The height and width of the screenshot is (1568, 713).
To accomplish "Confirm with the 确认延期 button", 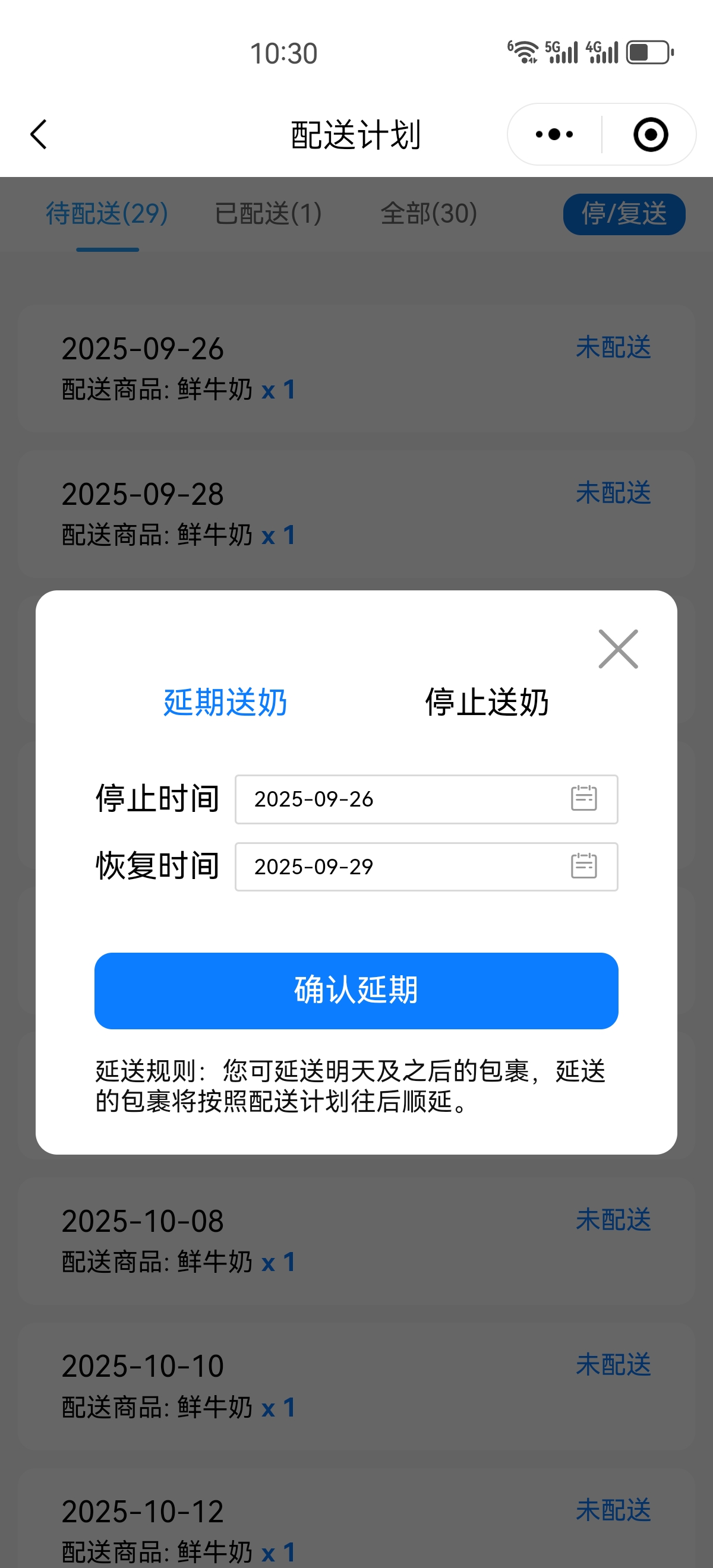I will [356, 990].
